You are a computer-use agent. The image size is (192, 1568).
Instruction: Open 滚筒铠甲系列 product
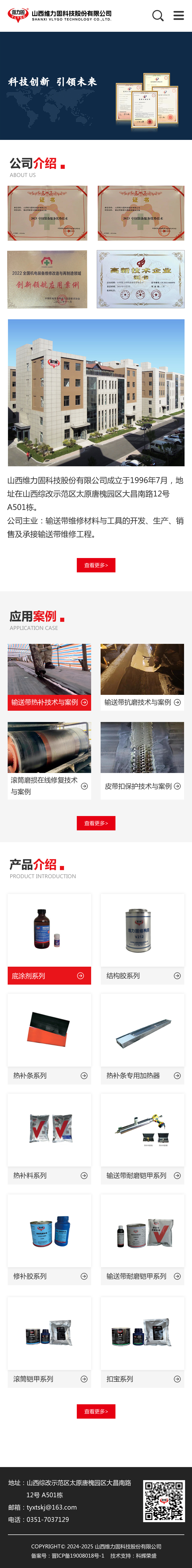pyautogui.click(x=49, y=1379)
